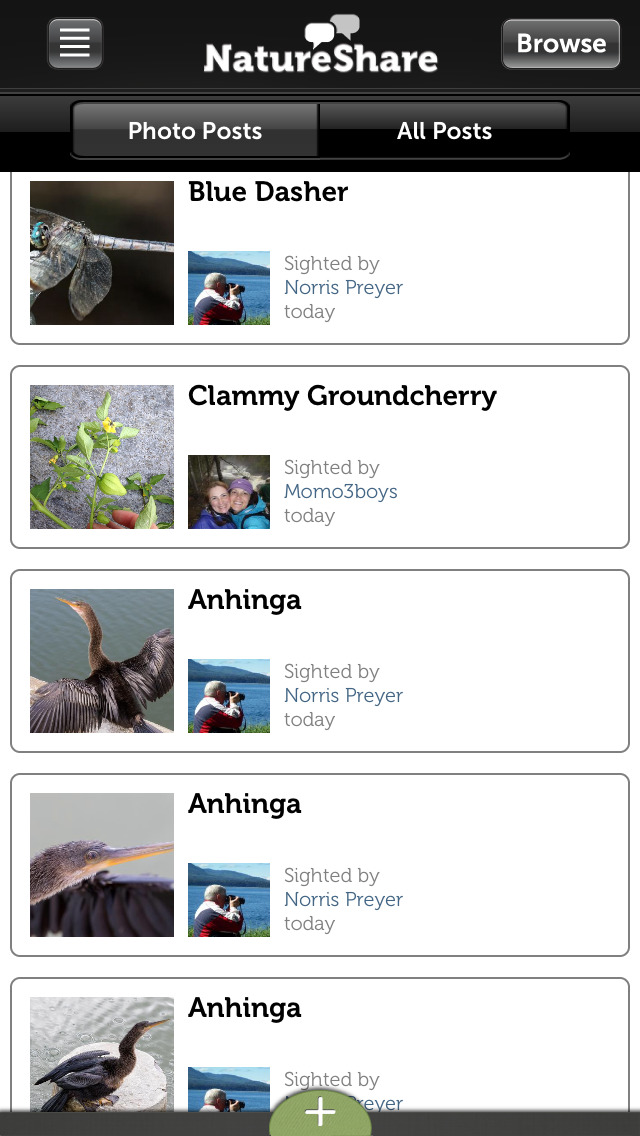Screen dimensions: 640x1136
Task: Add a new sighting with plus button
Action: [320, 1112]
